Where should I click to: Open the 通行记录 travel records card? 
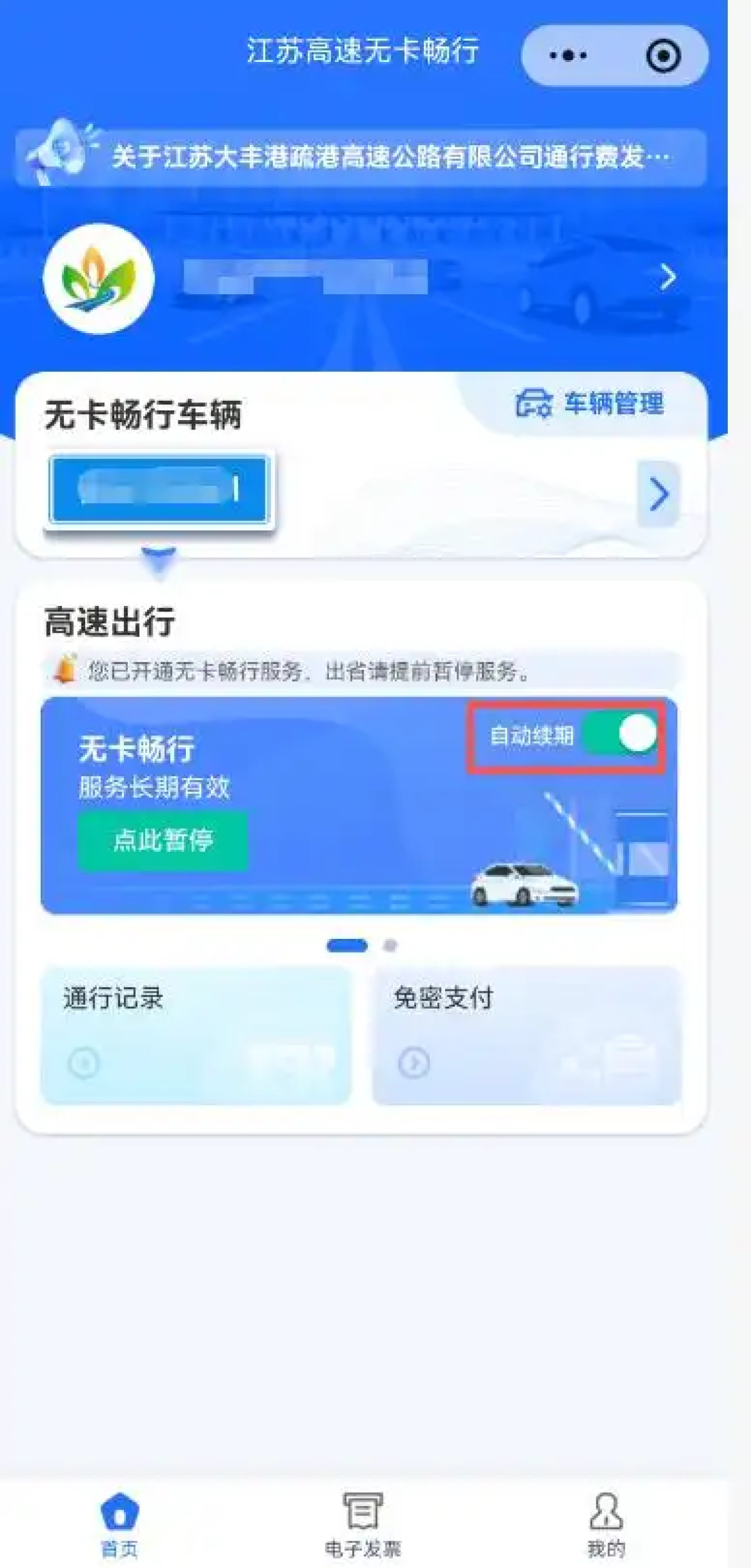click(196, 1035)
